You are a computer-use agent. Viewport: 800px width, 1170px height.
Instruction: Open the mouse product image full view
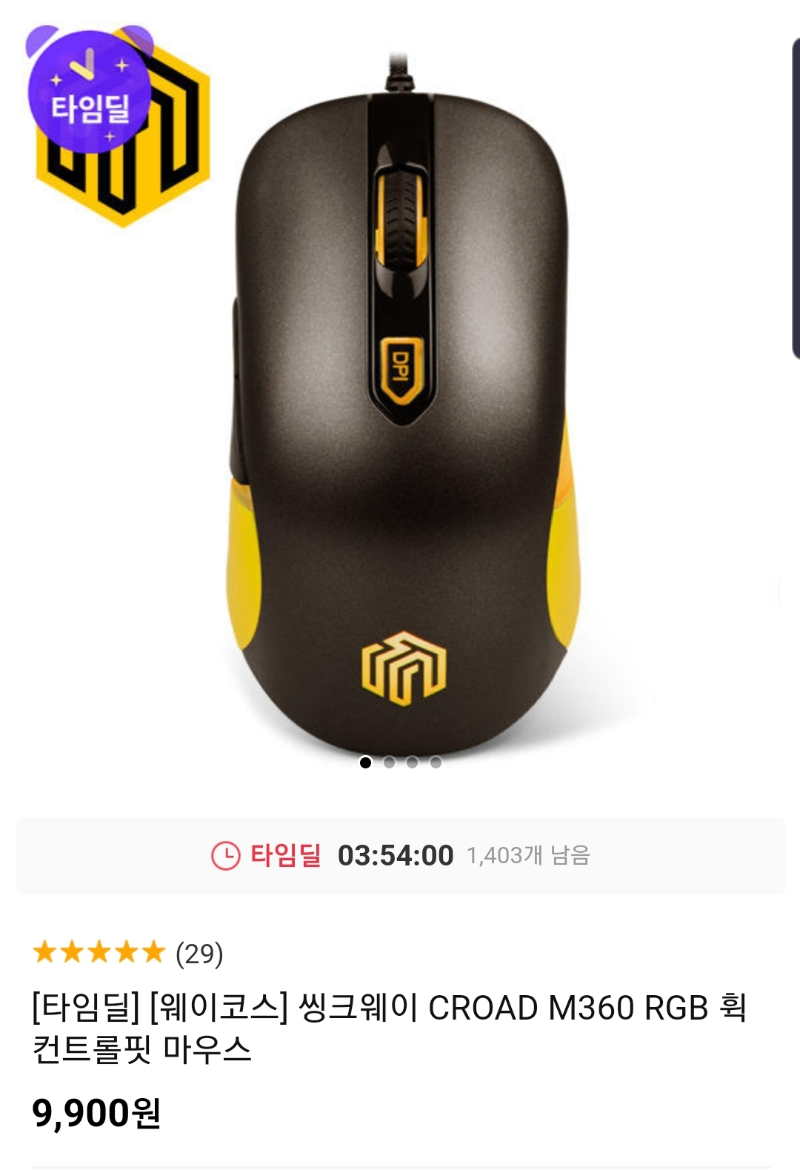(400, 400)
